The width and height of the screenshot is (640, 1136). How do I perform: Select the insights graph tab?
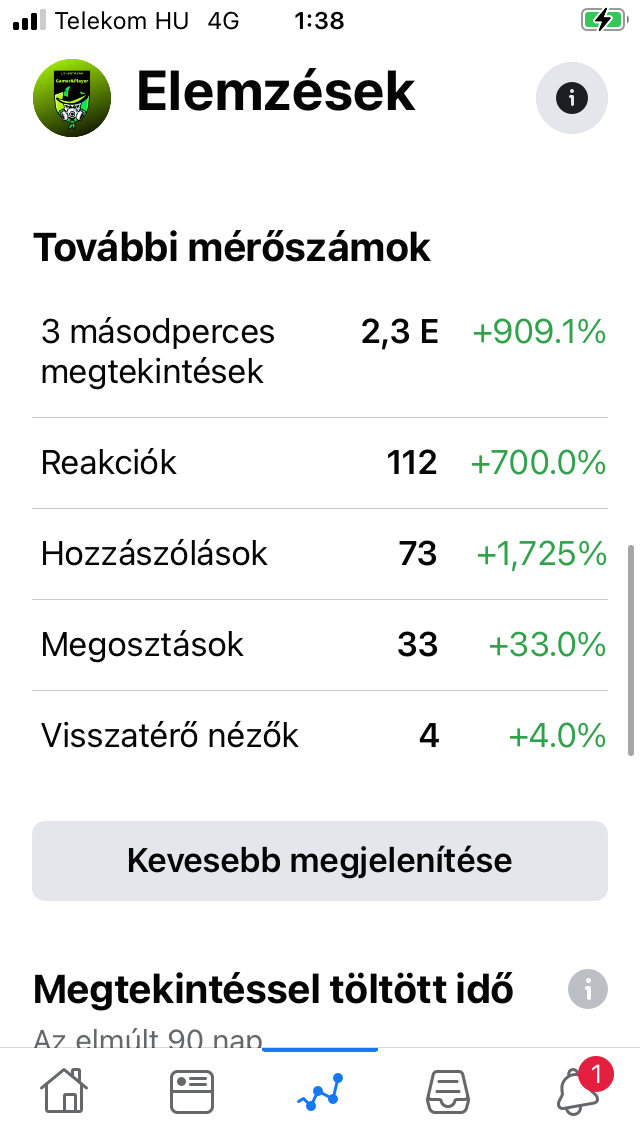(x=320, y=1092)
